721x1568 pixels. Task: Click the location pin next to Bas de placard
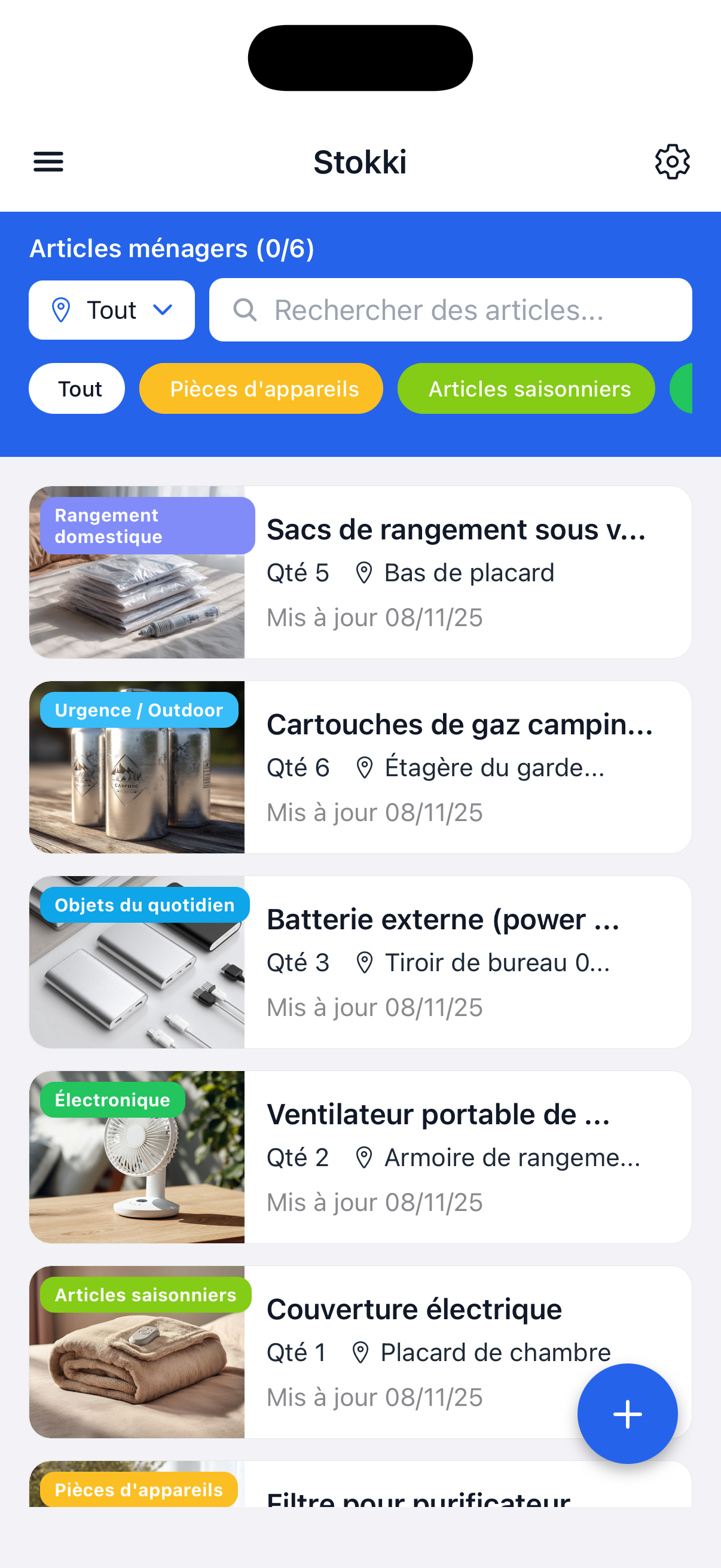point(364,572)
